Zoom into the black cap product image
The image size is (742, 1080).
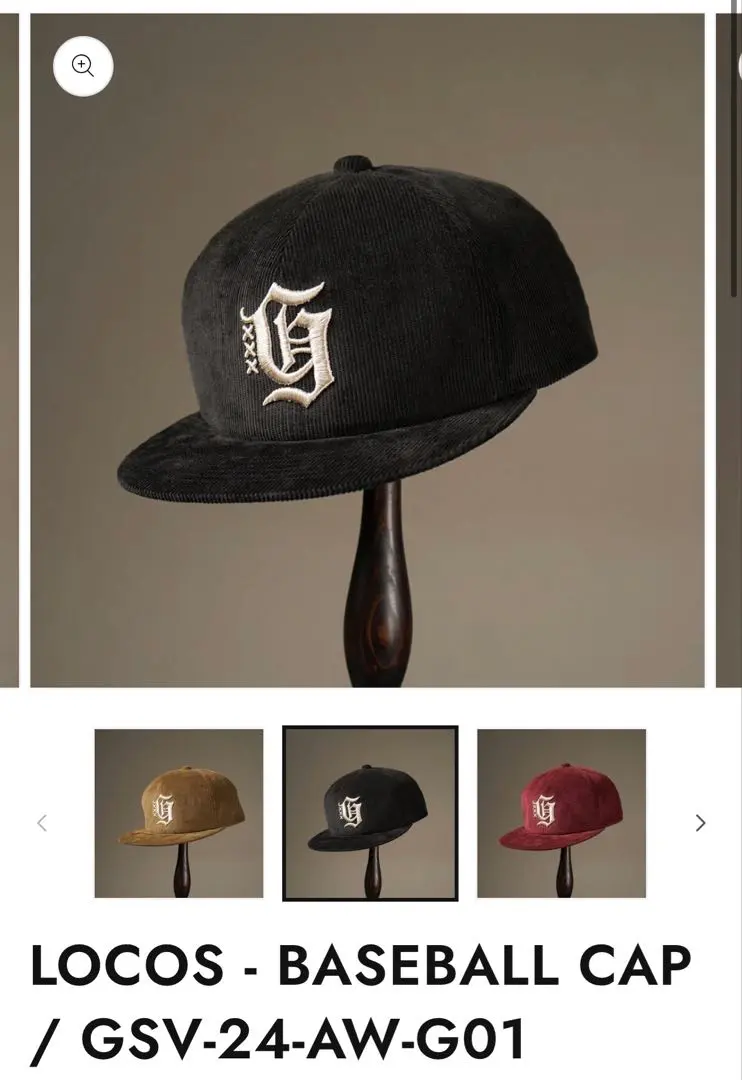pyautogui.click(x=83, y=66)
